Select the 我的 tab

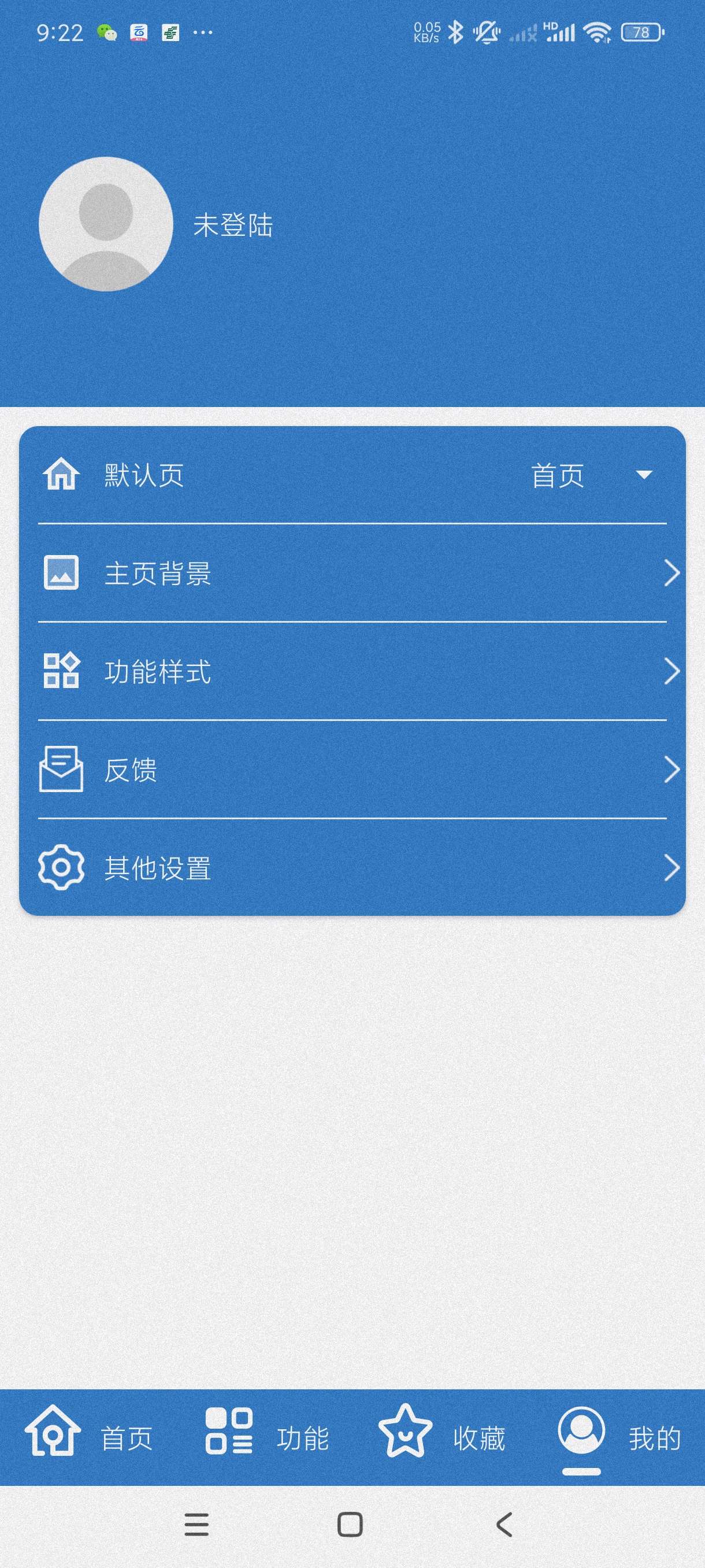click(x=618, y=1438)
